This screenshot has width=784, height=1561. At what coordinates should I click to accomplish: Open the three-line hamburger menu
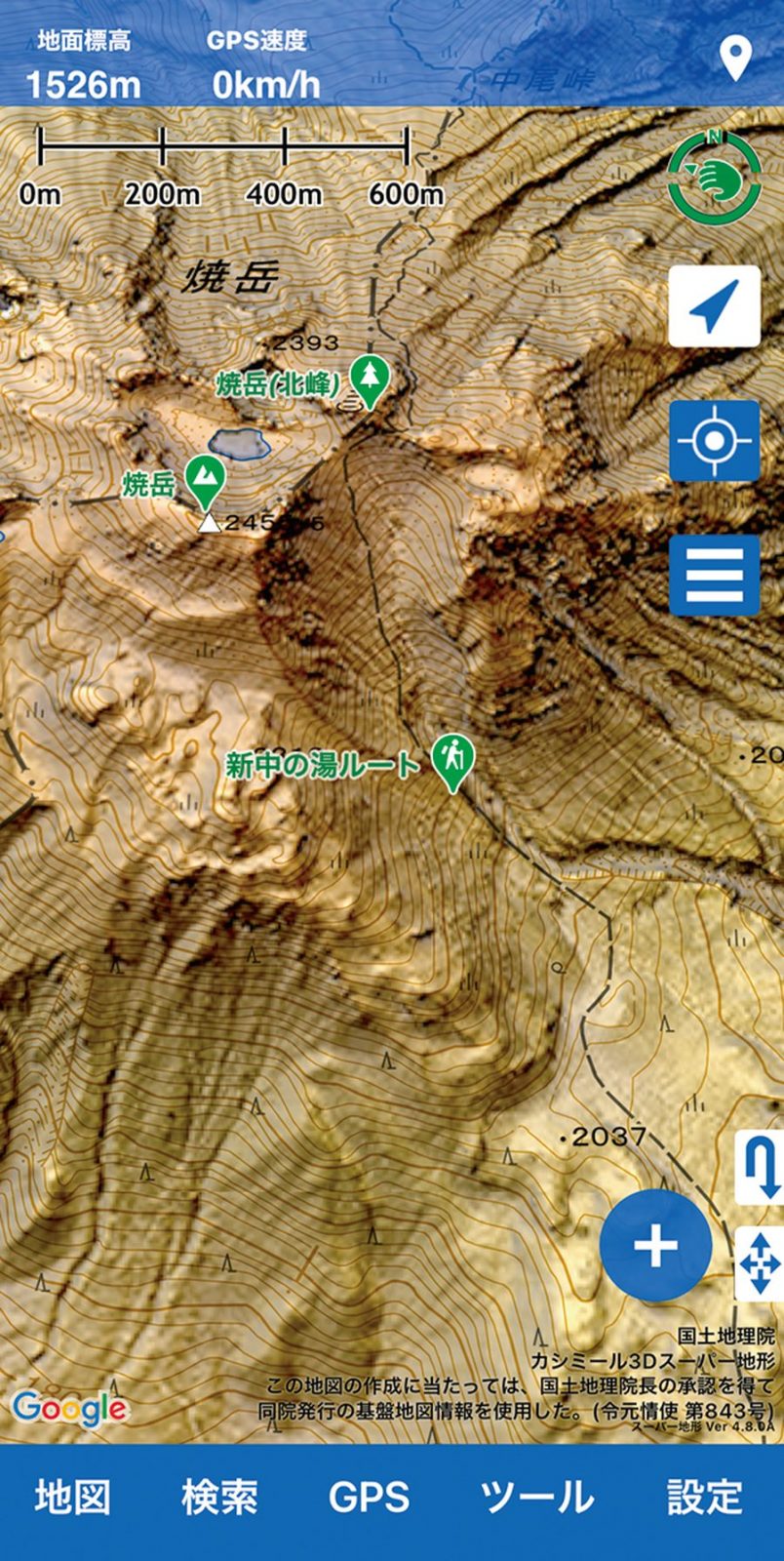714,575
